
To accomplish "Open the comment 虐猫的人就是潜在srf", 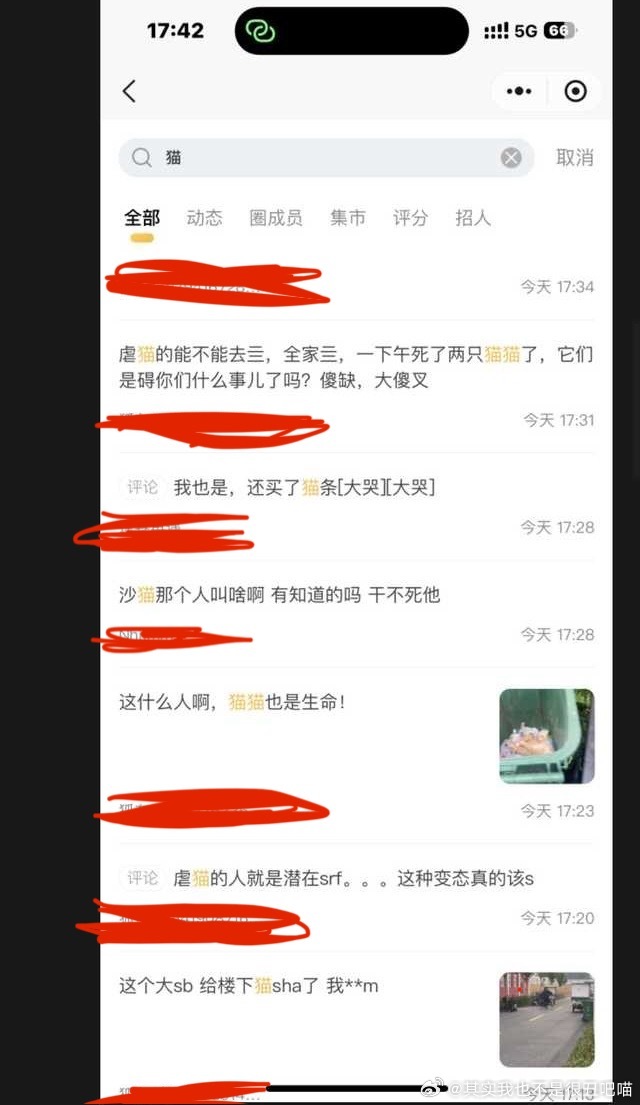I will click(353, 879).
